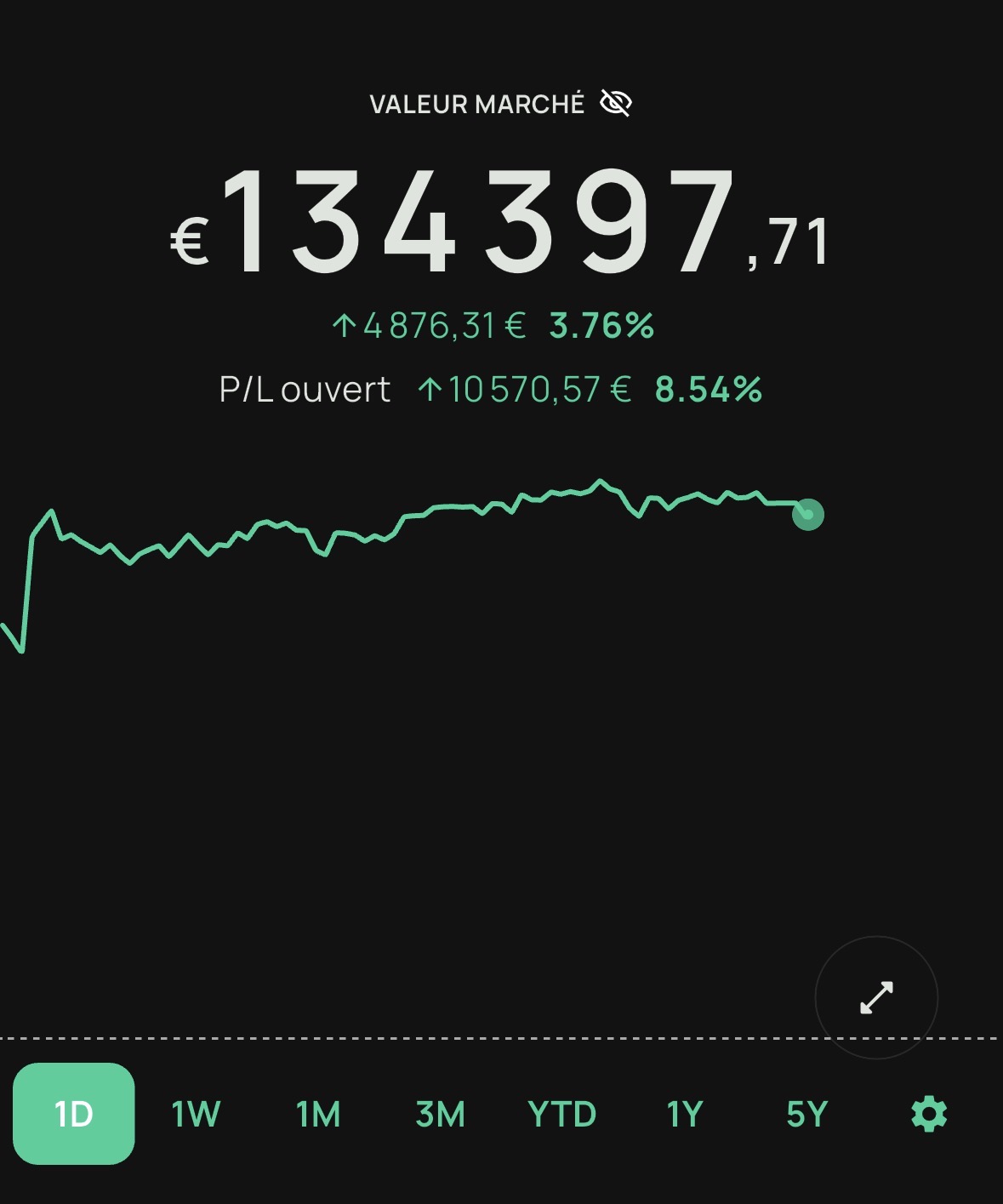
Task: Hide the market value amount
Action: pyautogui.click(x=615, y=103)
